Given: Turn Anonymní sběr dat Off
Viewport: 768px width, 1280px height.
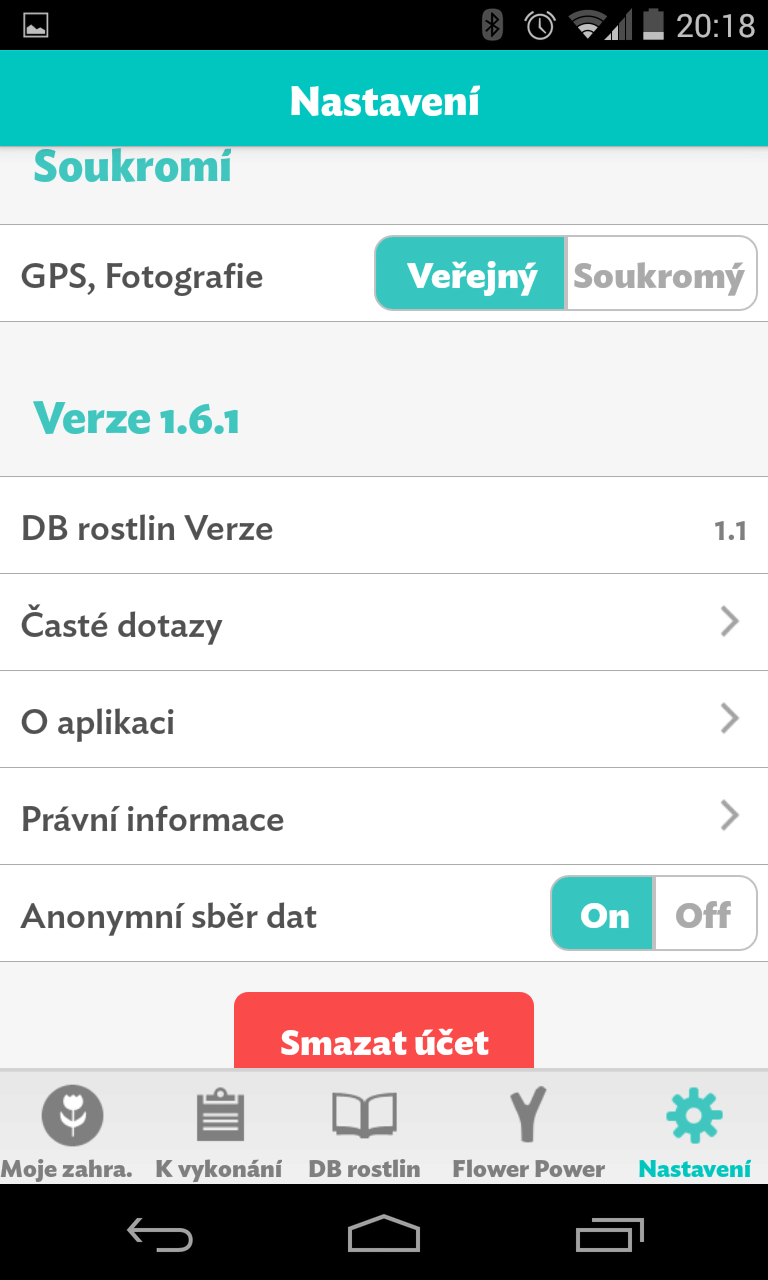Looking at the screenshot, I should pyautogui.click(x=705, y=914).
